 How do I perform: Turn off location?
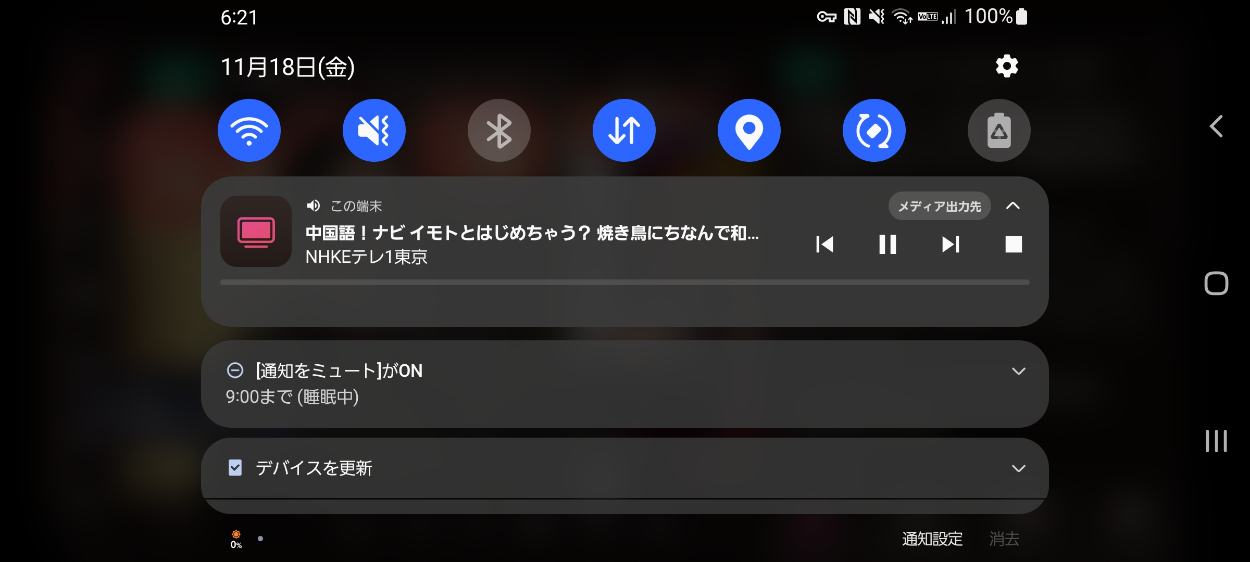point(749,131)
